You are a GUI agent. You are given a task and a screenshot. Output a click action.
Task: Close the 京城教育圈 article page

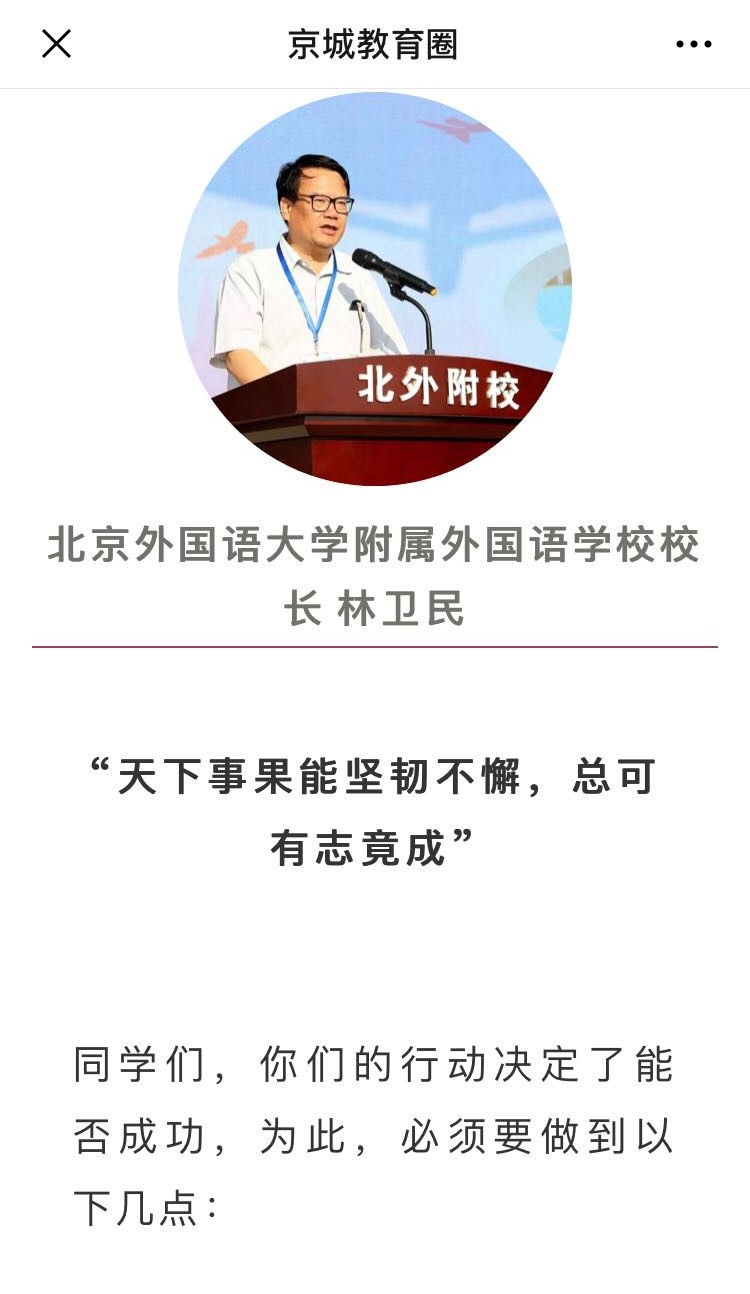(x=56, y=44)
